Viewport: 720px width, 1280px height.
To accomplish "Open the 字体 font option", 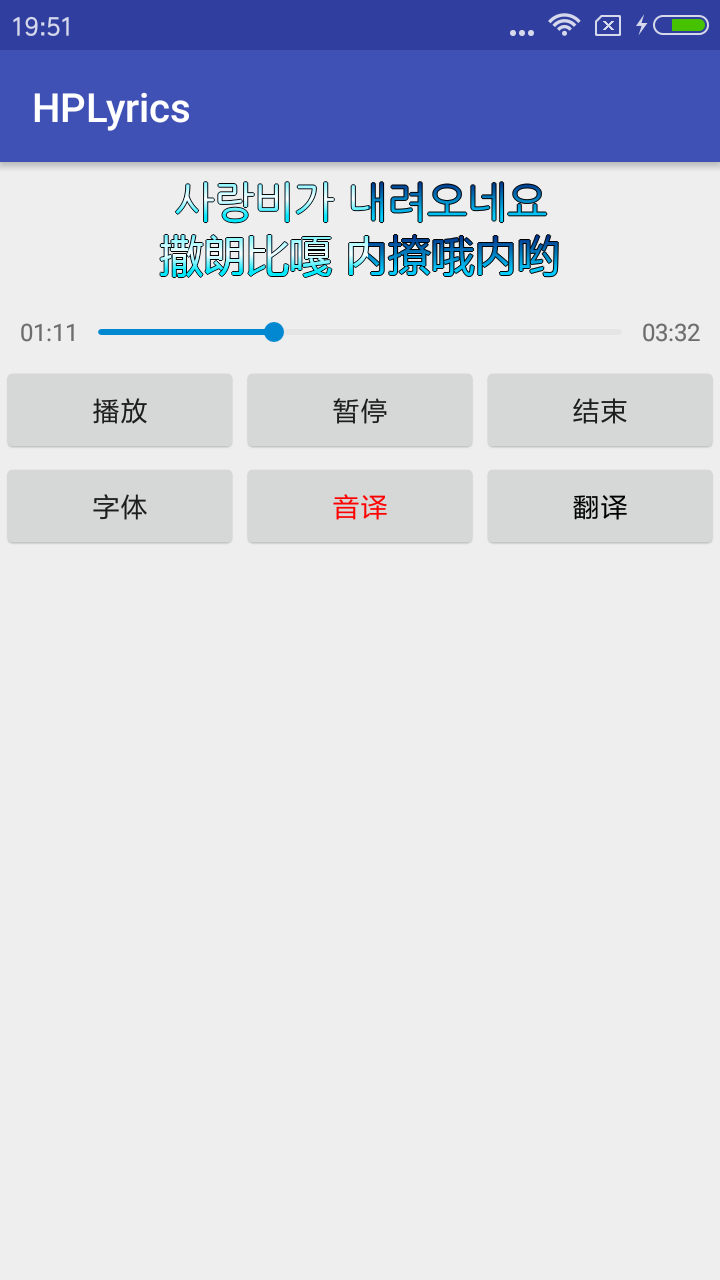I will pyautogui.click(x=120, y=507).
